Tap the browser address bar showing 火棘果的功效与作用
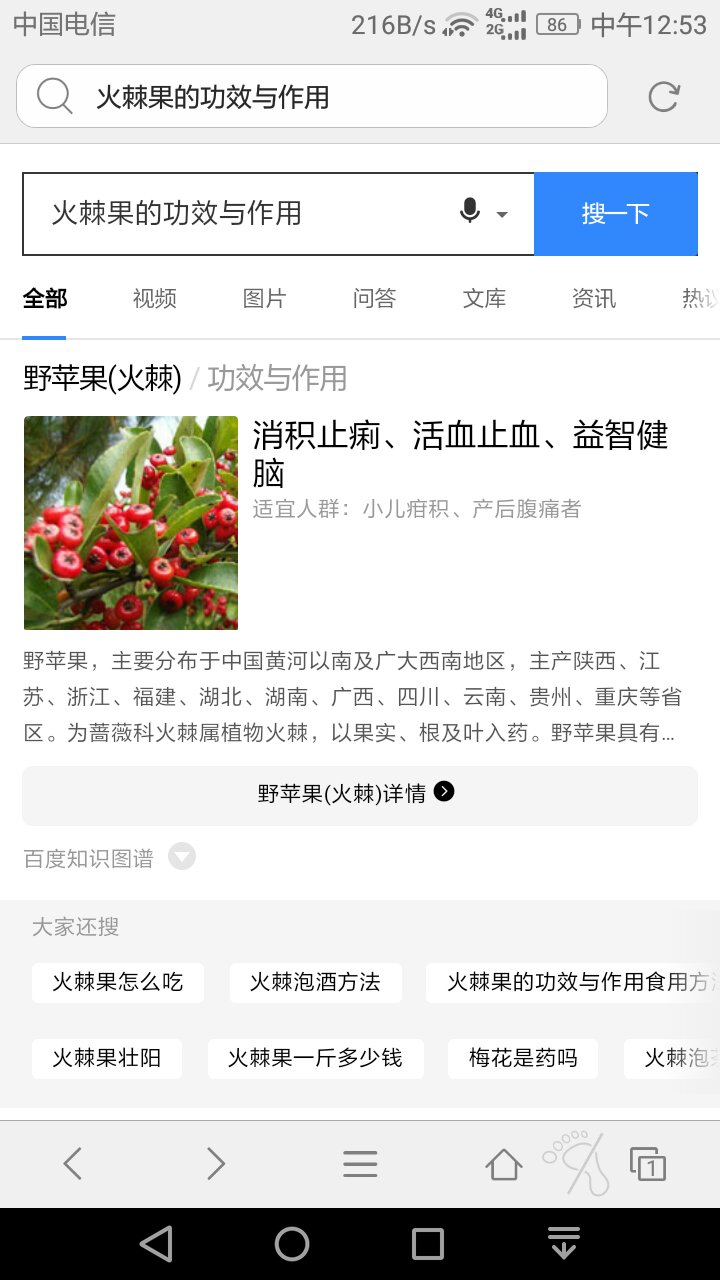The width and height of the screenshot is (720, 1280). (312, 96)
